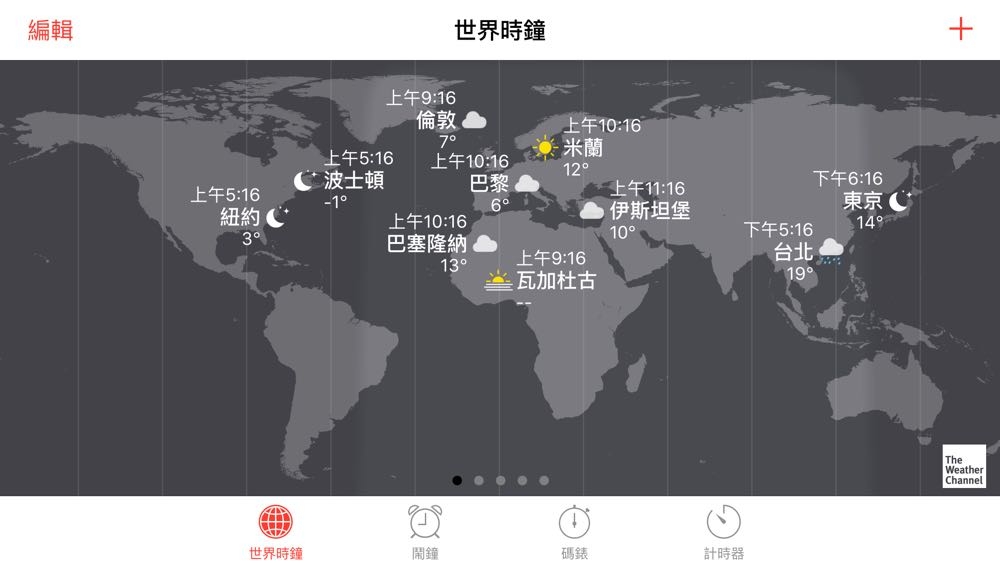Viewport: 1000px width, 563px height.
Task: Tap the page indicator dots
Action: (x=500, y=480)
